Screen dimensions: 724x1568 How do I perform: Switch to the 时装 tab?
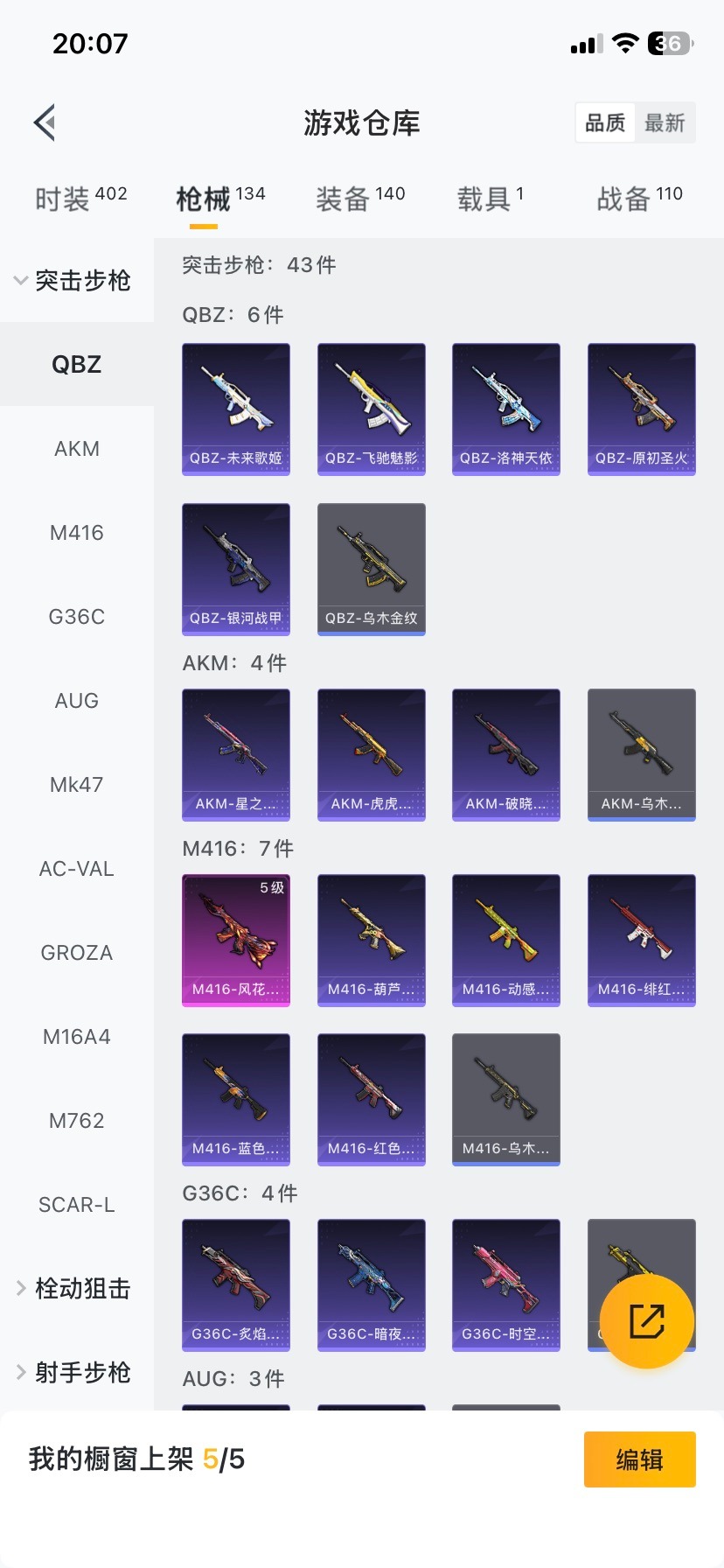pyautogui.click(x=80, y=199)
